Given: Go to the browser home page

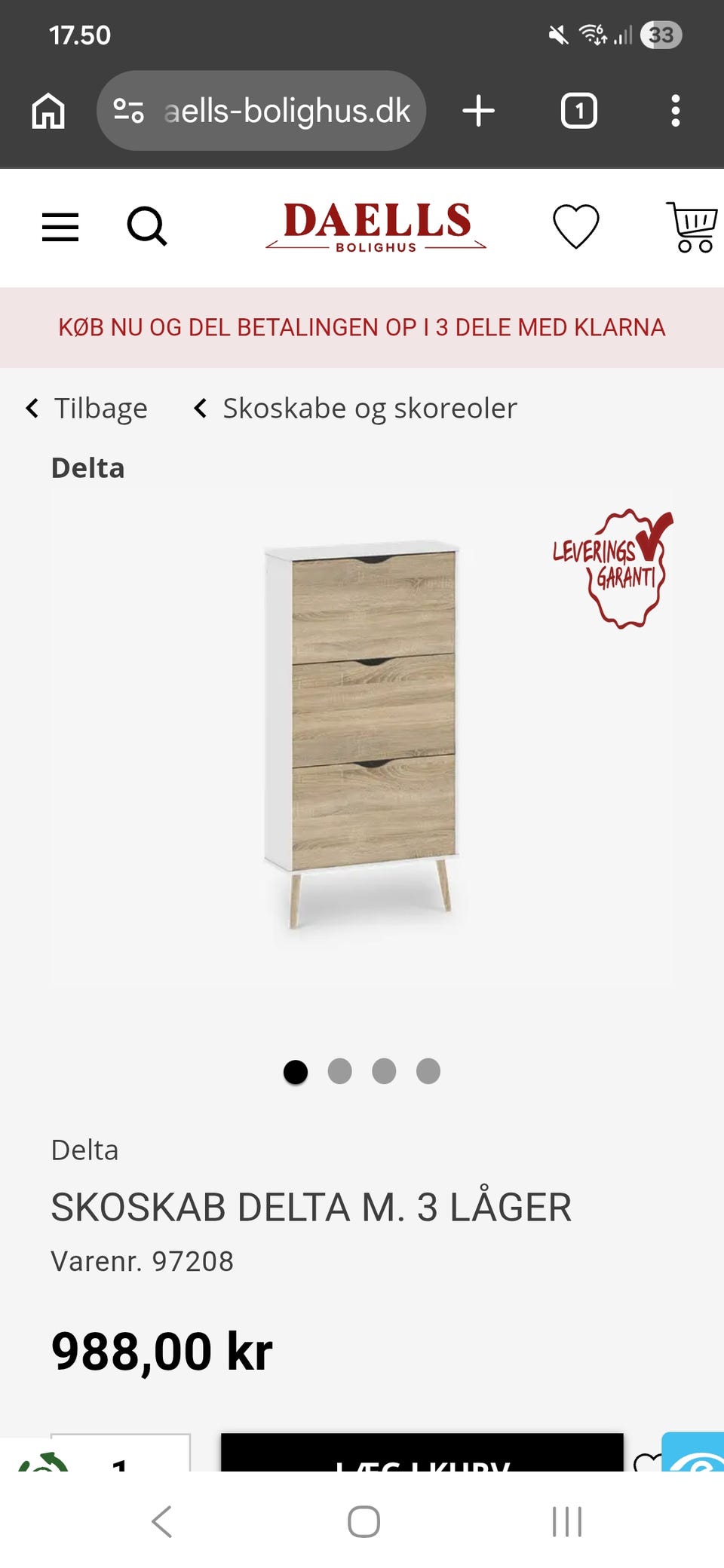Looking at the screenshot, I should tap(48, 111).
